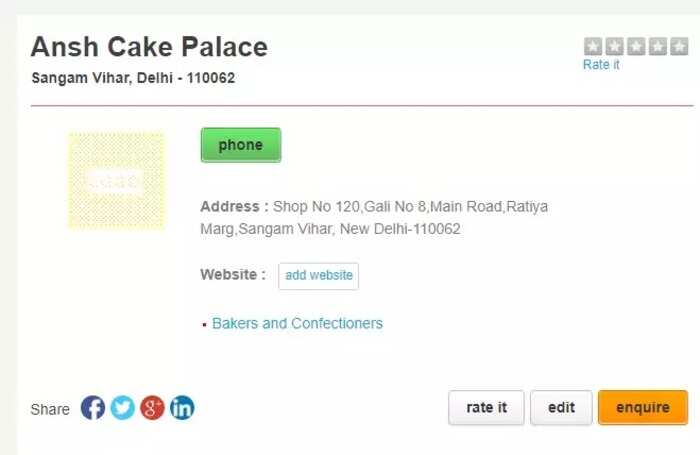Give a five-star rating on the last star
This screenshot has height=455, width=700.
point(679,46)
